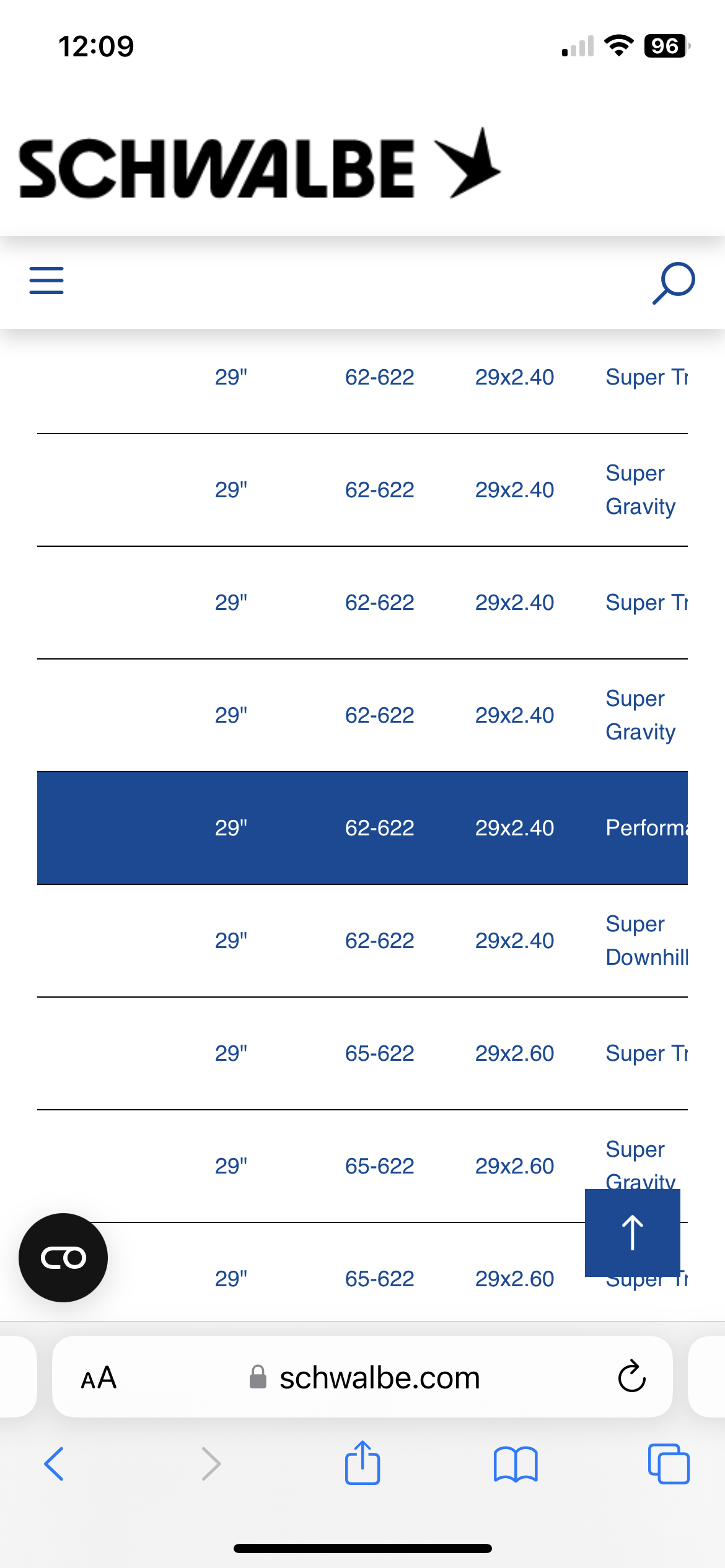Screen dimensions: 725x1568
Task: Jump back to top with arrow button
Action: [632, 1232]
